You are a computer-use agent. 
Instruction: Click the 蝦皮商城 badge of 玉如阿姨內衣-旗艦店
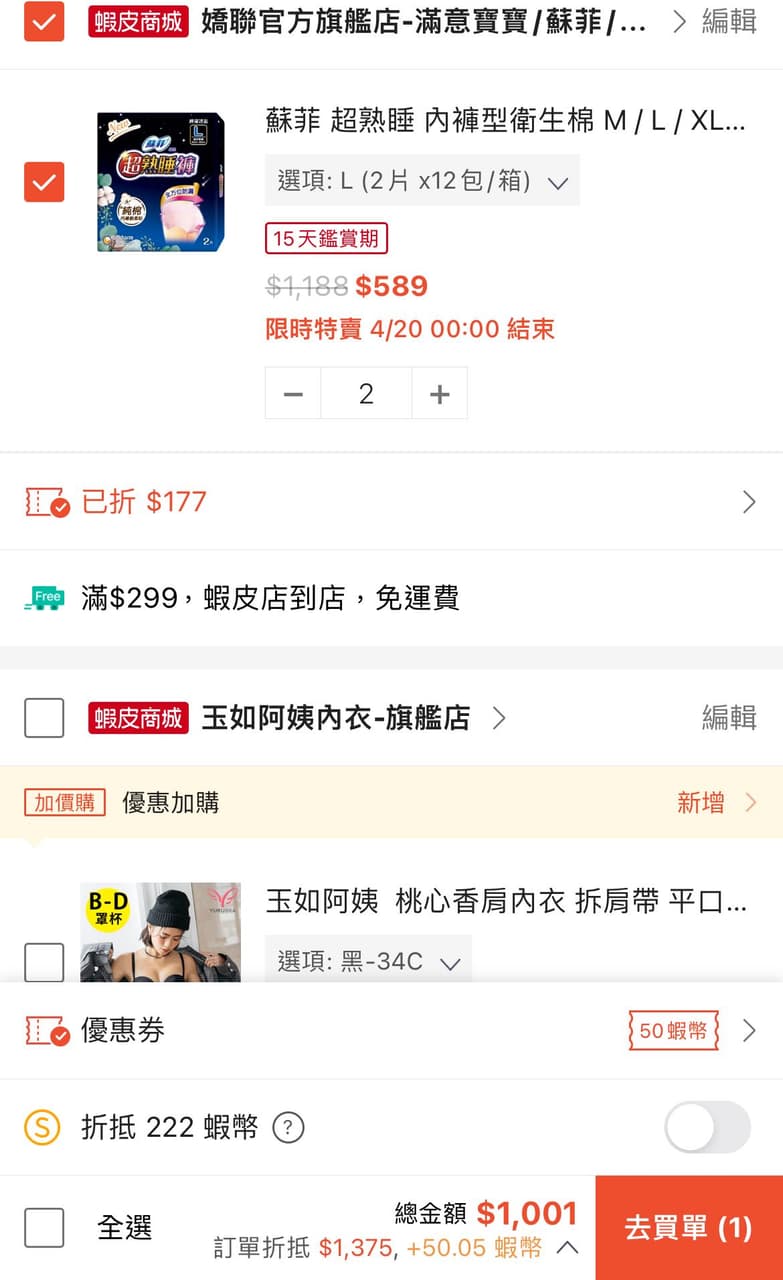[x=137, y=717]
